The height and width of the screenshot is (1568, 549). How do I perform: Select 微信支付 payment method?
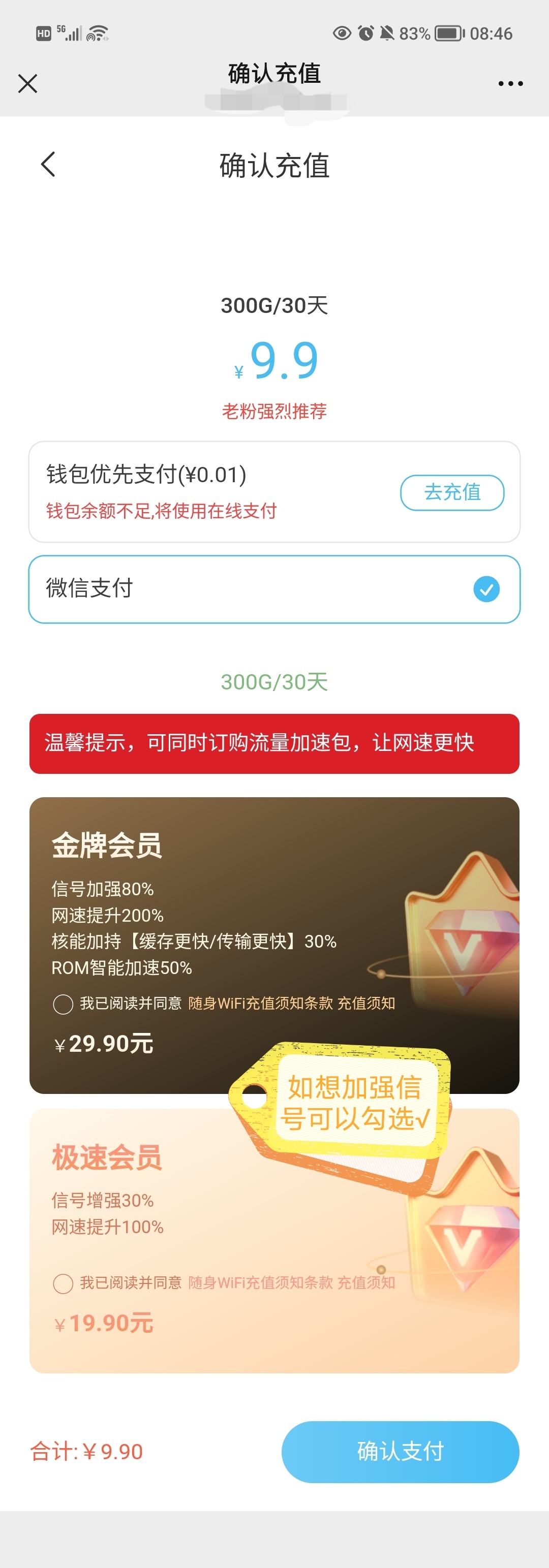click(x=274, y=588)
